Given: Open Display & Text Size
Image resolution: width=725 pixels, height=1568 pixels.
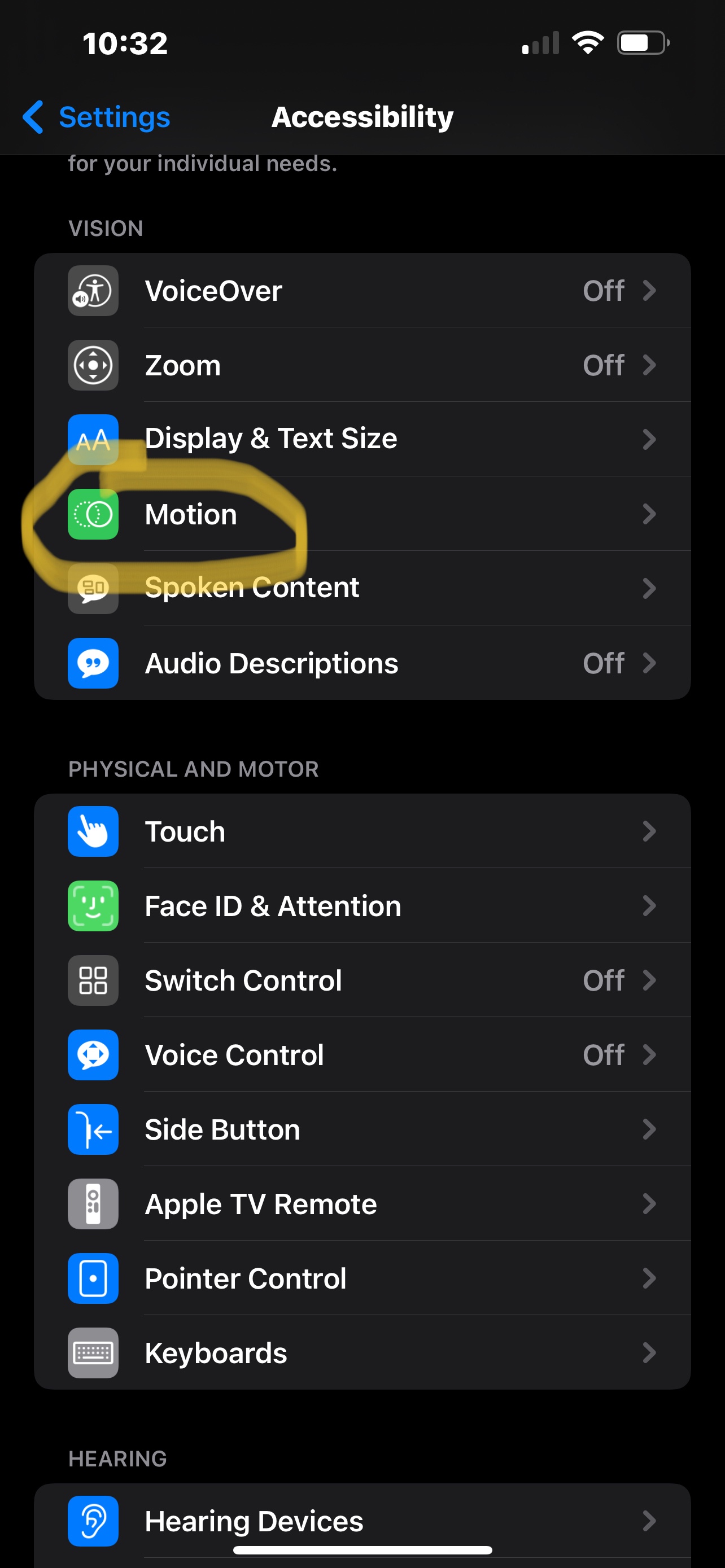Looking at the screenshot, I should 362,439.
